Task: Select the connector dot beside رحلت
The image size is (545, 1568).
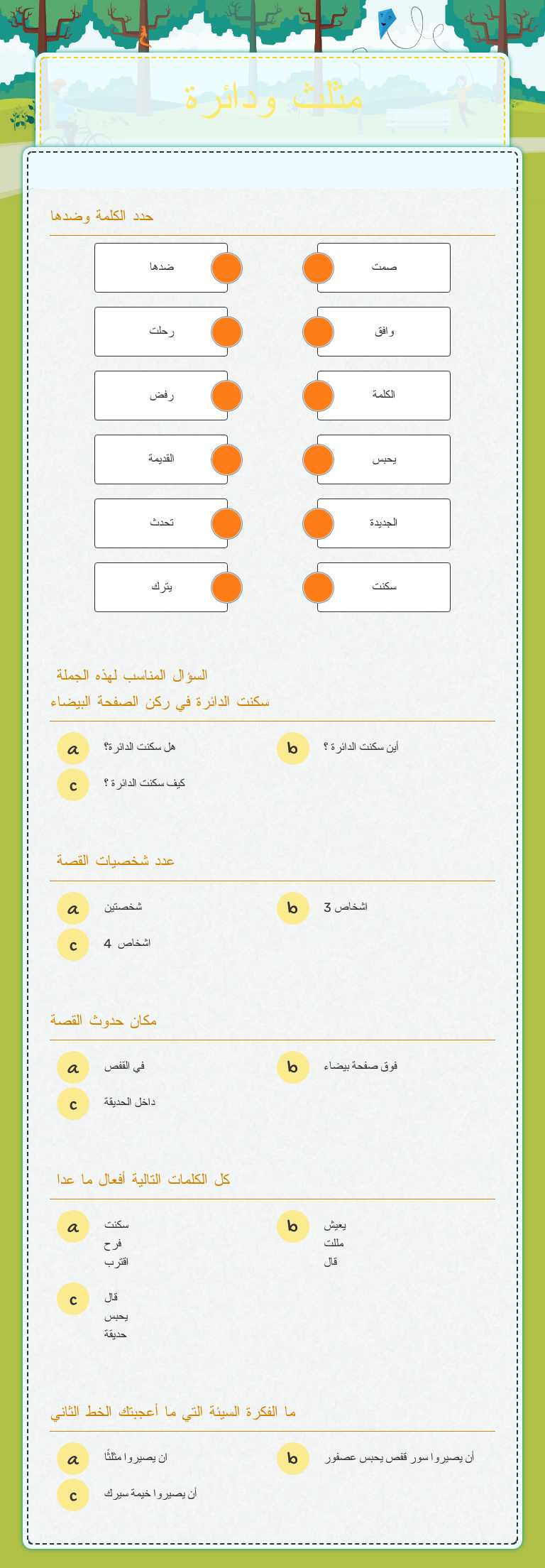Action: [x=226, y=331]
